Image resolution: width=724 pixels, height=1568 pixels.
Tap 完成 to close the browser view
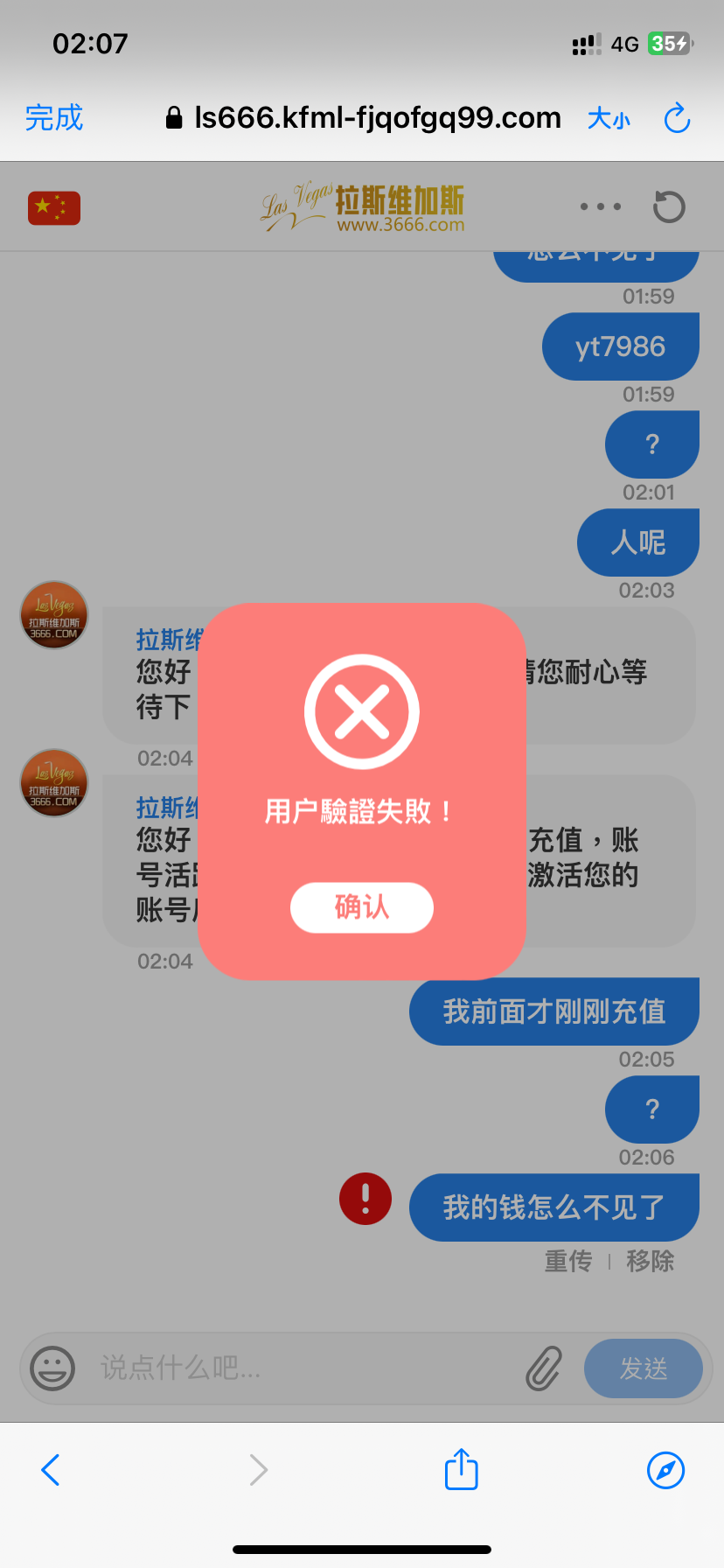pos(54,117)
